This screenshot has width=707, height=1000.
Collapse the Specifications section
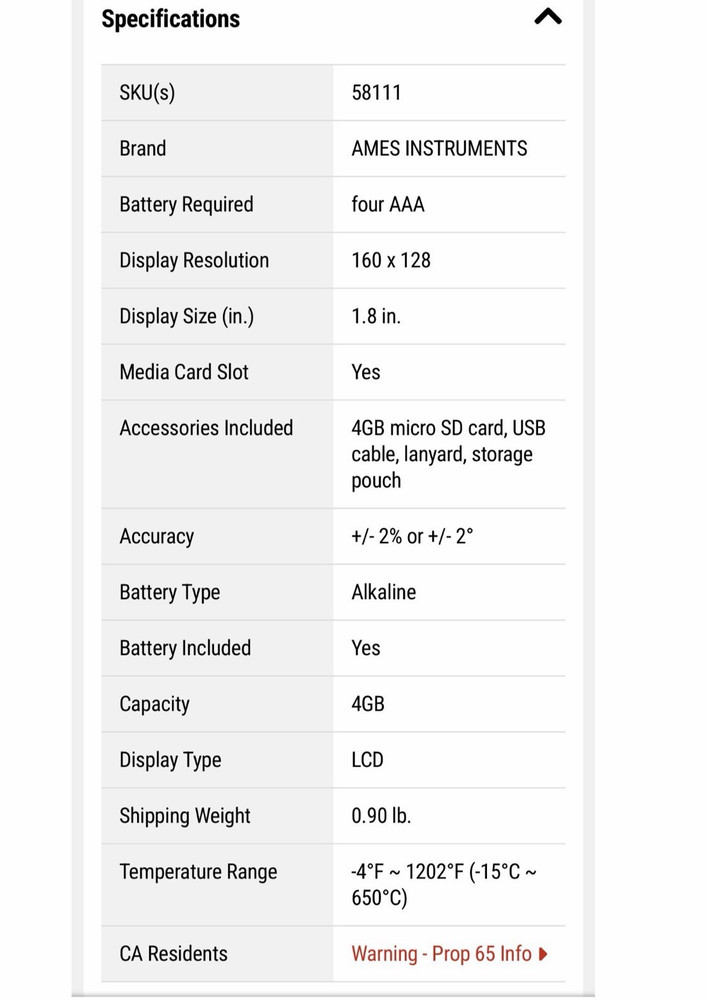pos(547,17)
